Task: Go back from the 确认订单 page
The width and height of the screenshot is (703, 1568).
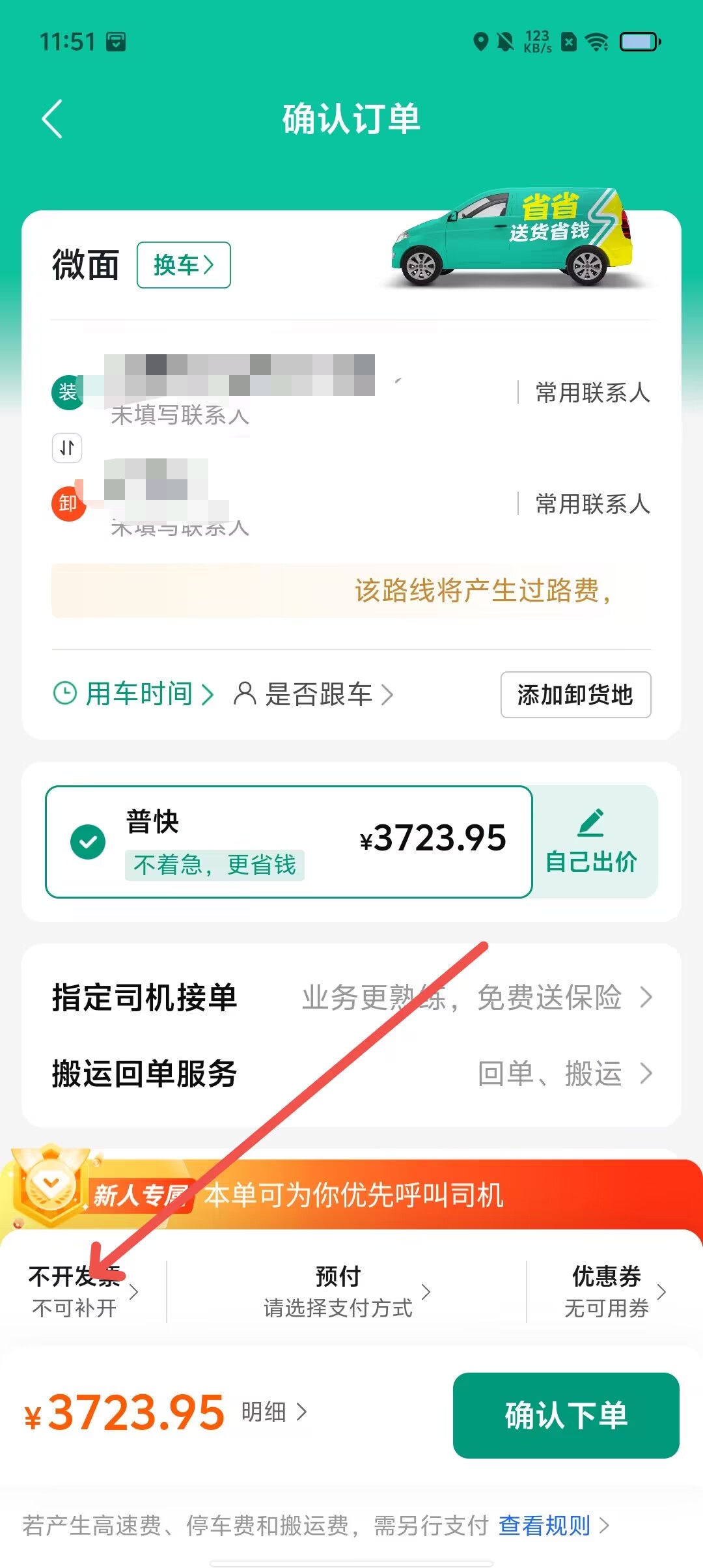Action: (x=52, y=119)
